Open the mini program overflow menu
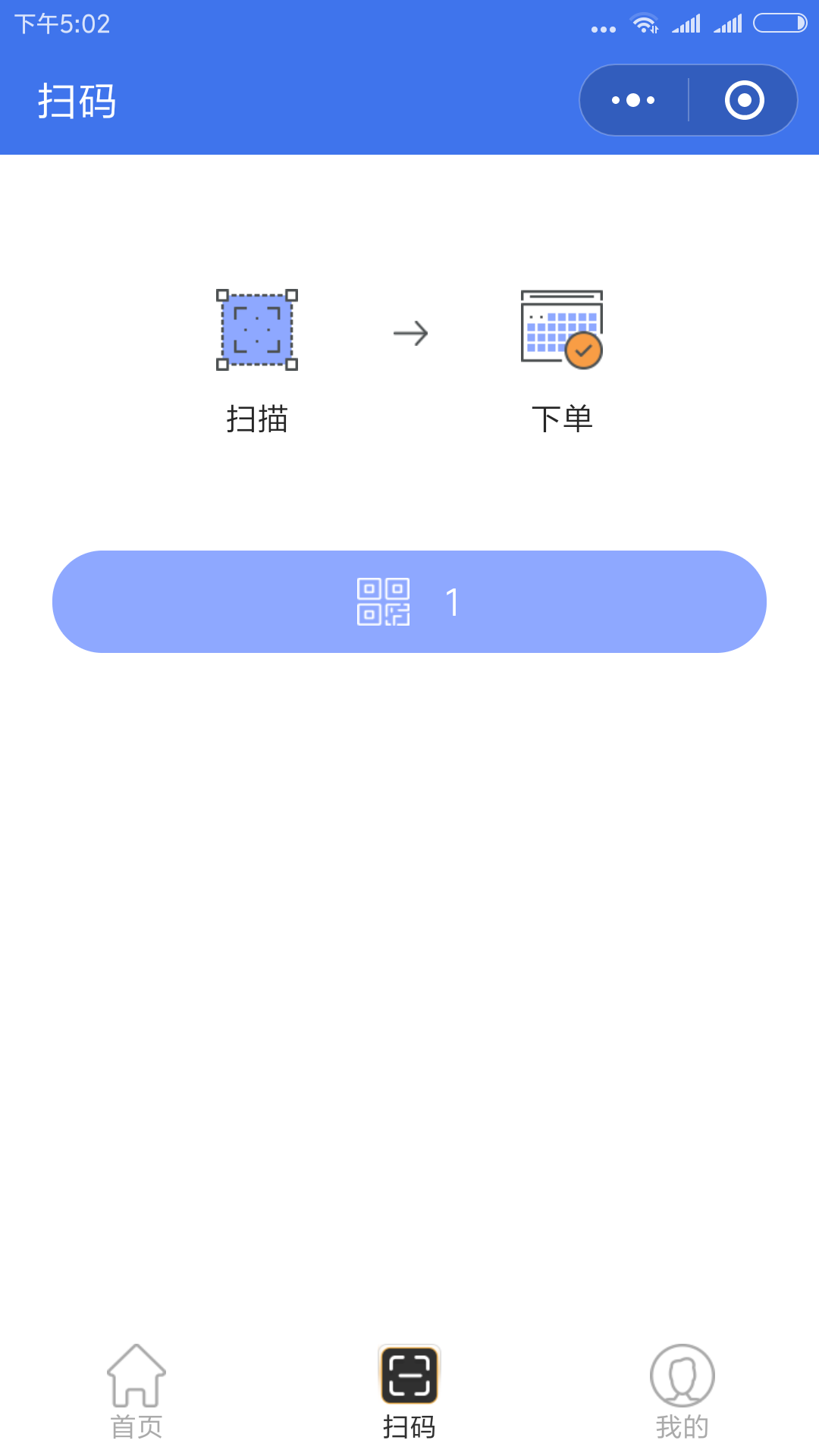This screenshot has height=1456, width=819. pos(634,100)
